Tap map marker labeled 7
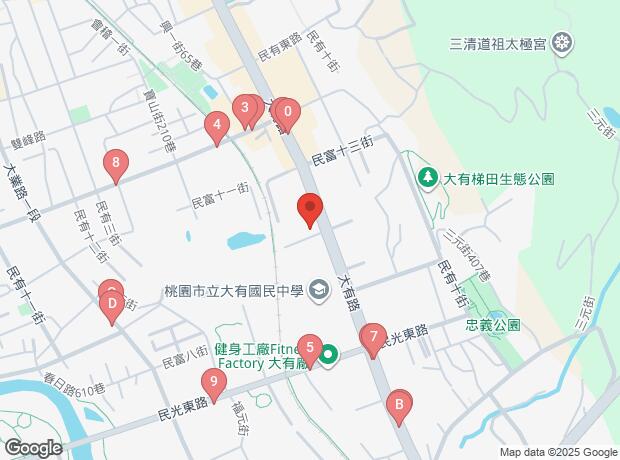Image resolution: width=620 pixels, height=460 pixels. [x=373, y=341]
